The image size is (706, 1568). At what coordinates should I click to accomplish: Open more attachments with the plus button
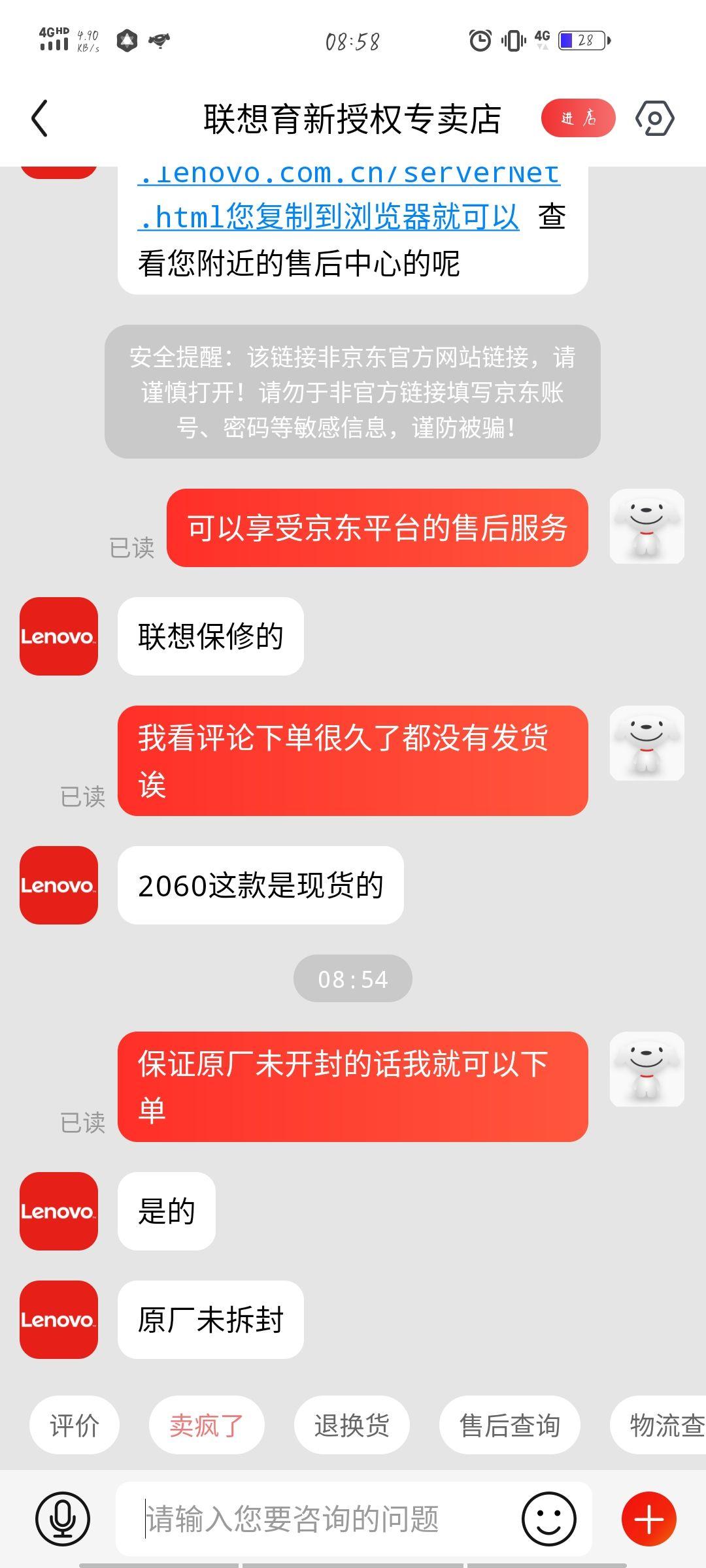[x=648, y=1518]
